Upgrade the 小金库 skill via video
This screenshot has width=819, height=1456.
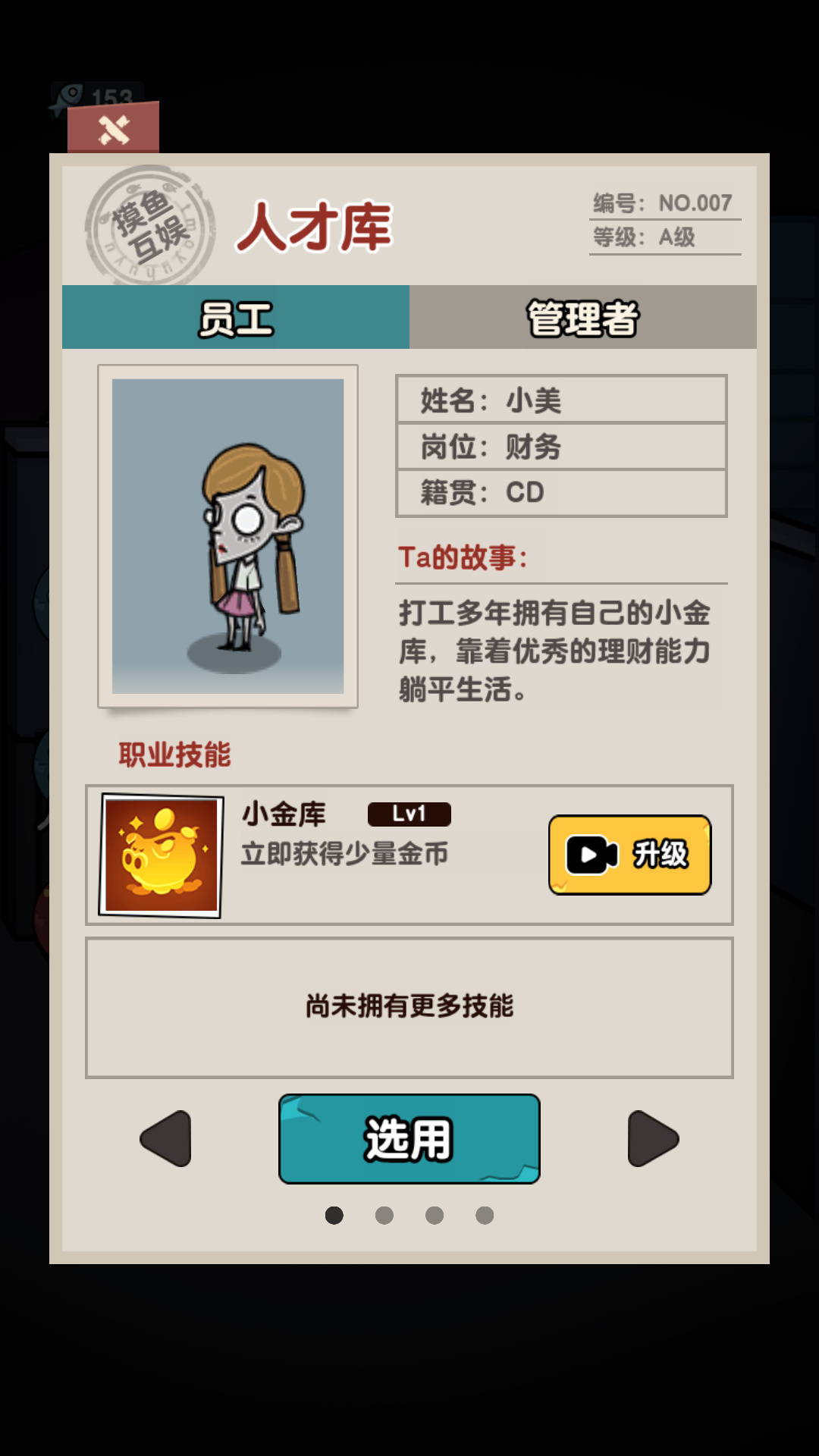(629, 855)
